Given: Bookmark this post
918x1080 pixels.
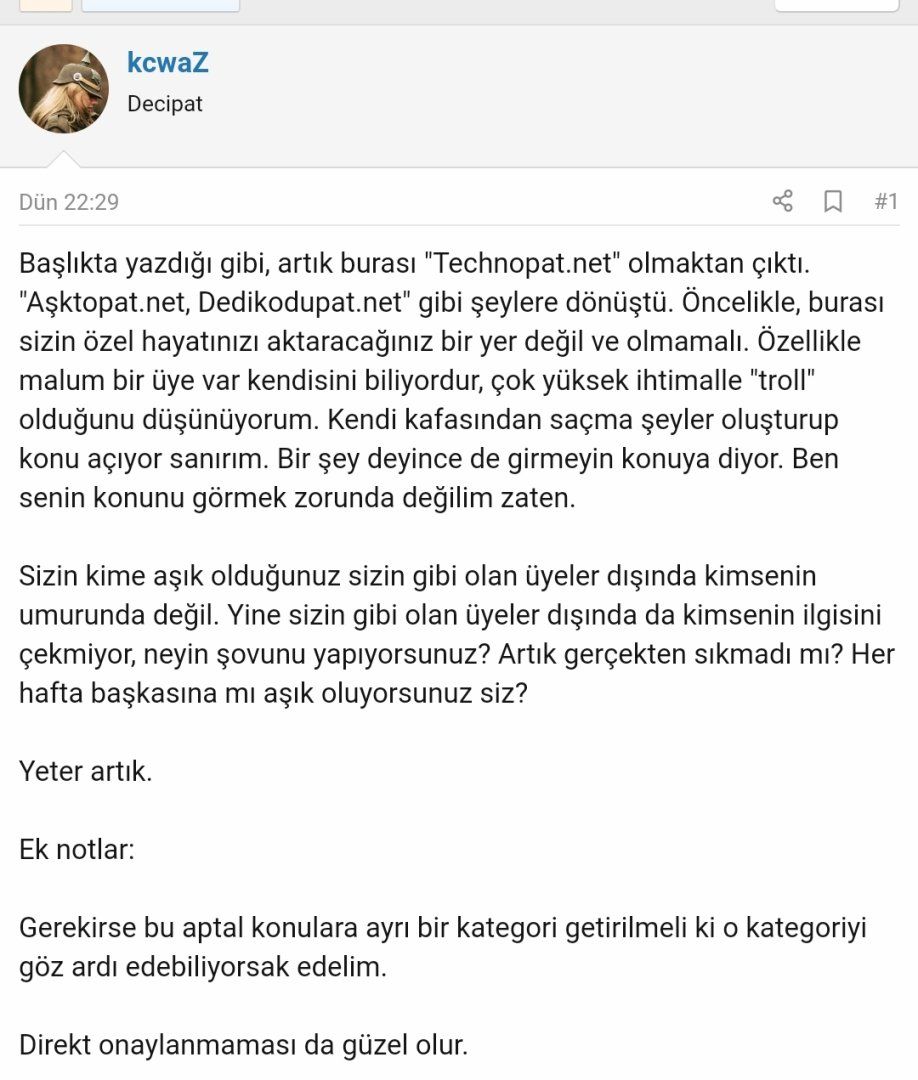Looking at the screenshot, I should click(x=833, y=201).
